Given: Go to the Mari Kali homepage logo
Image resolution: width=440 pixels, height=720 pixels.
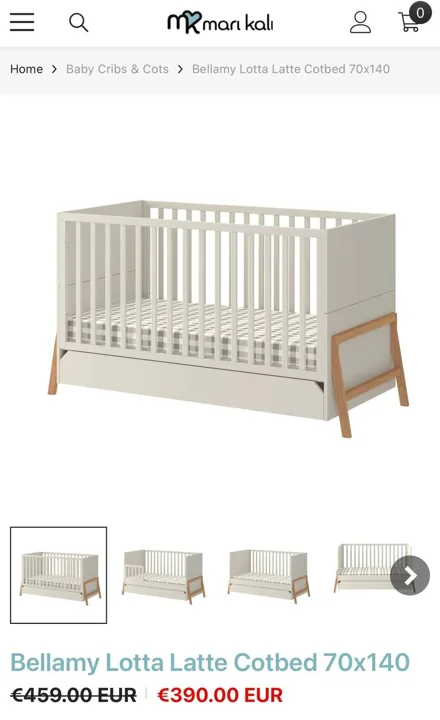Looking at the screenshot, I should (x=220, y=23).
